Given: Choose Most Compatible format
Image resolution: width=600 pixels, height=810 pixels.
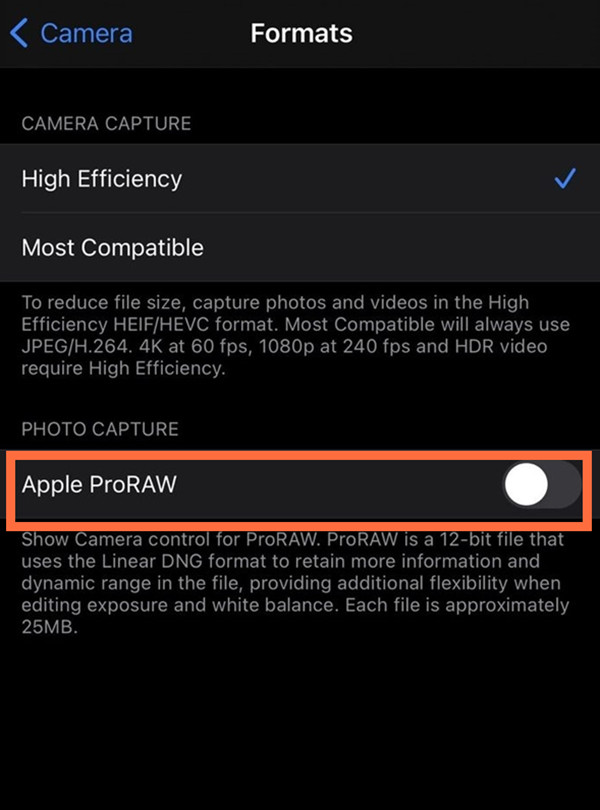Looking at the screenshot, I should tap(300, 247).
